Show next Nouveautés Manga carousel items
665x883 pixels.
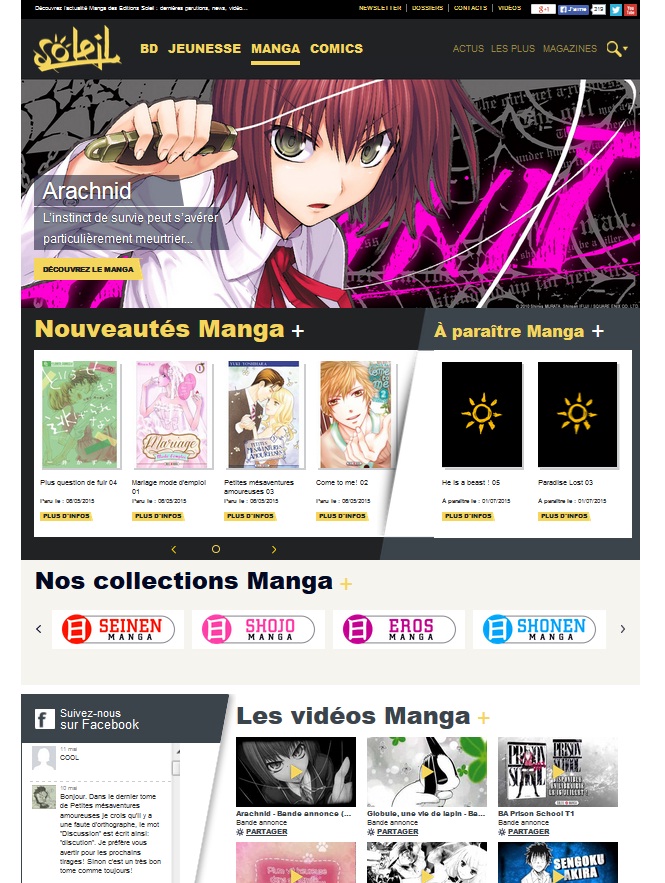click(x=274, y=549)
